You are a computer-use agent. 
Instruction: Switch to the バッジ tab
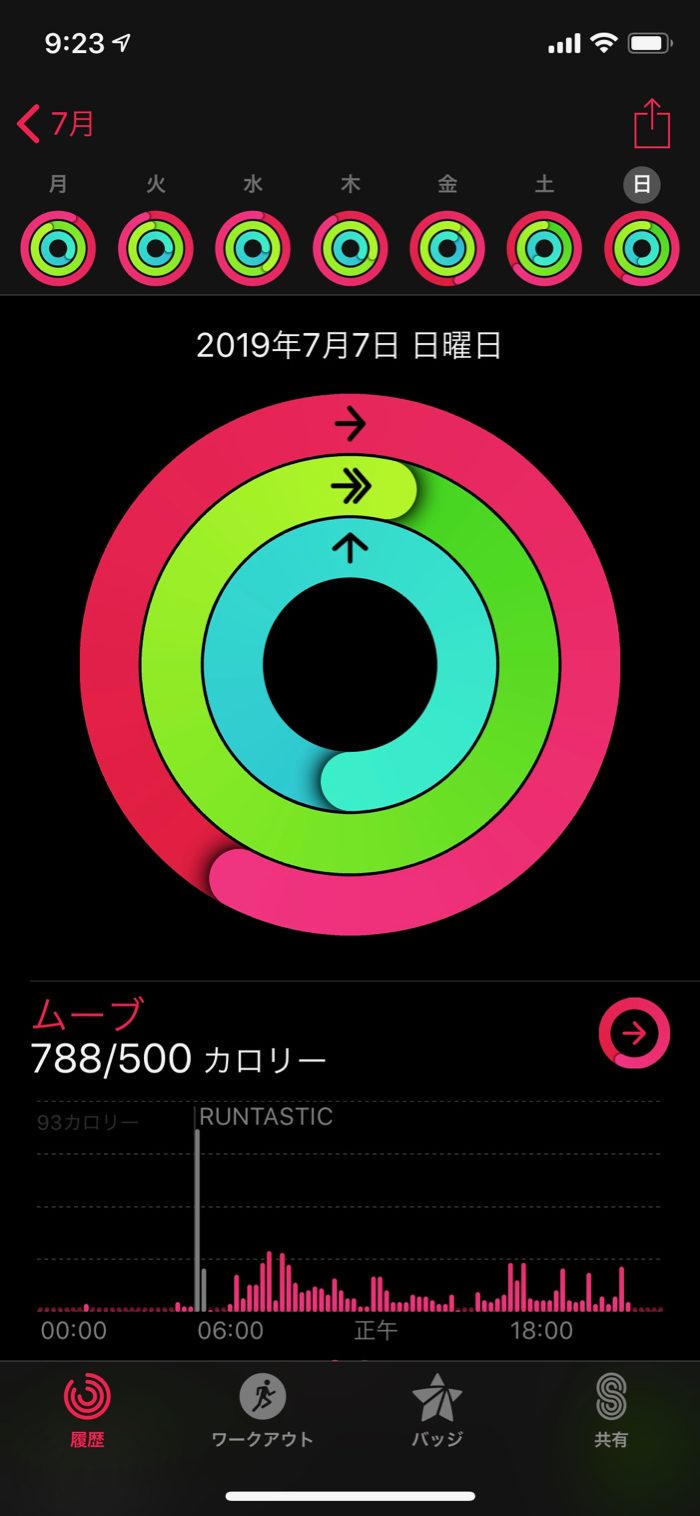point(437,1410)
